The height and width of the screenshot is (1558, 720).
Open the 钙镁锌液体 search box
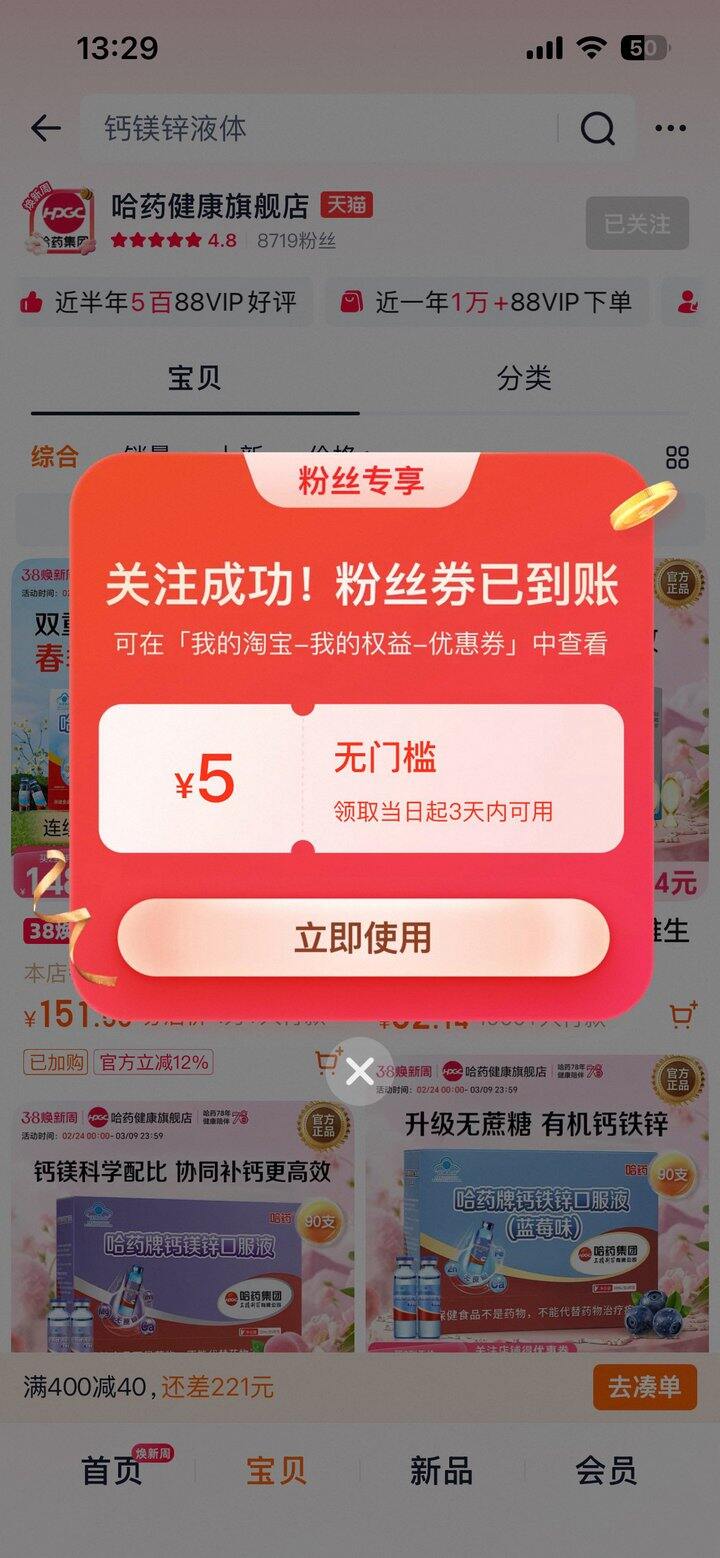(320, 129)
